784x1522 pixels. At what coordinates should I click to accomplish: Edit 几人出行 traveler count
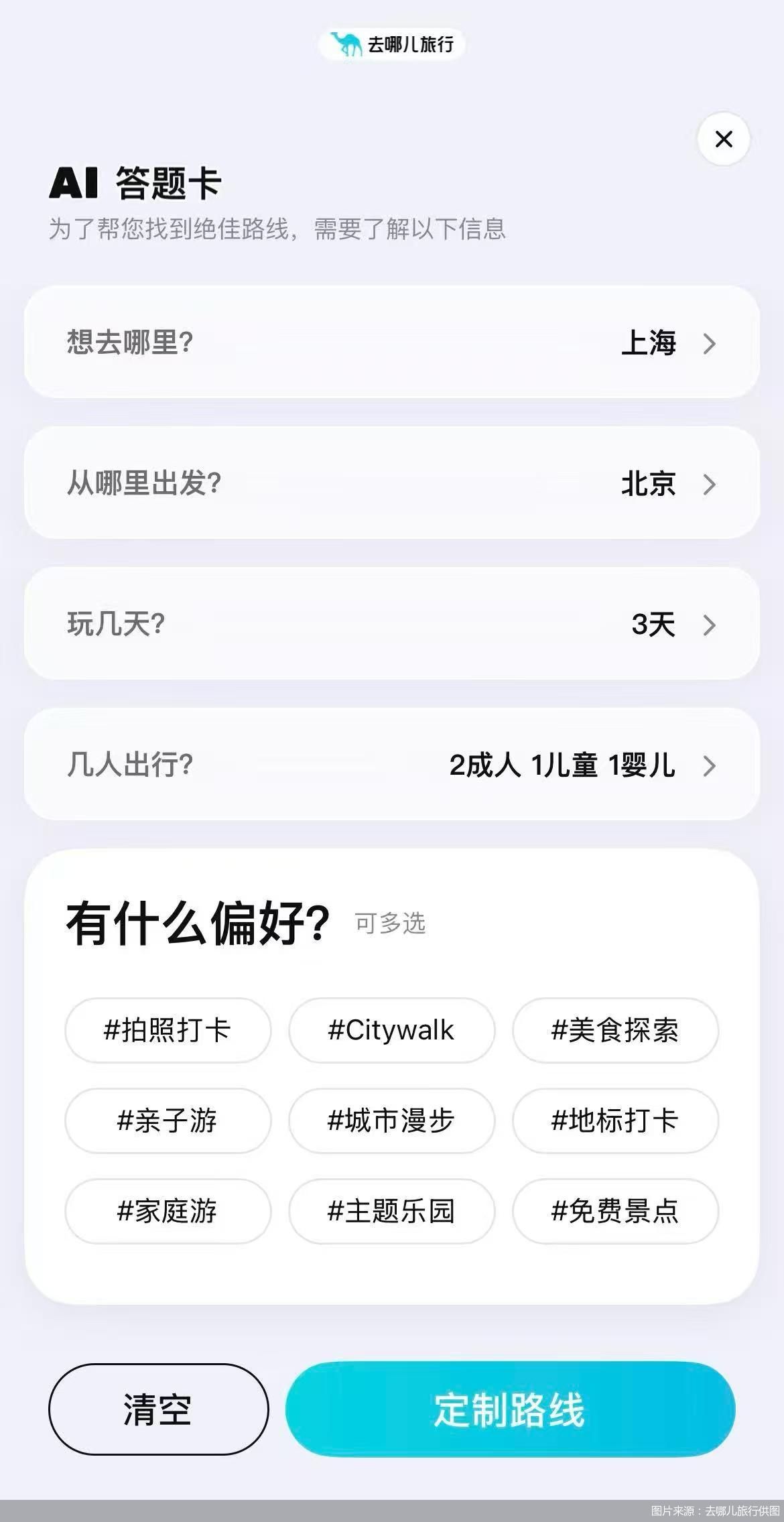(x=392, y=765)
